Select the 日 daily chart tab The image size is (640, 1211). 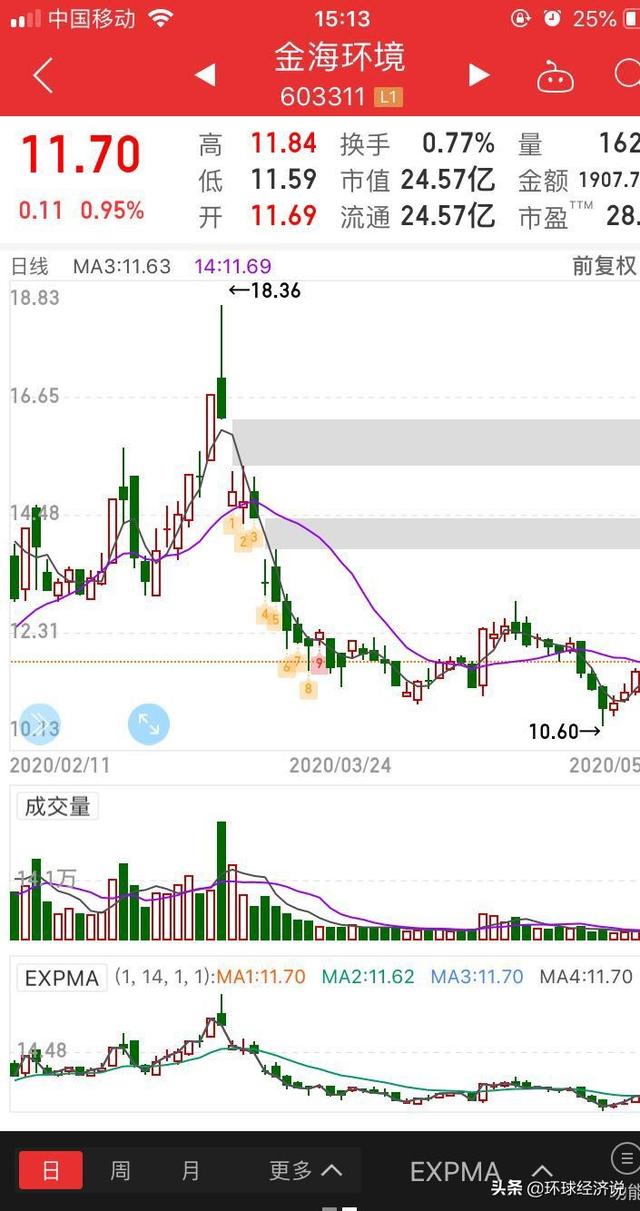(50, 1170)
